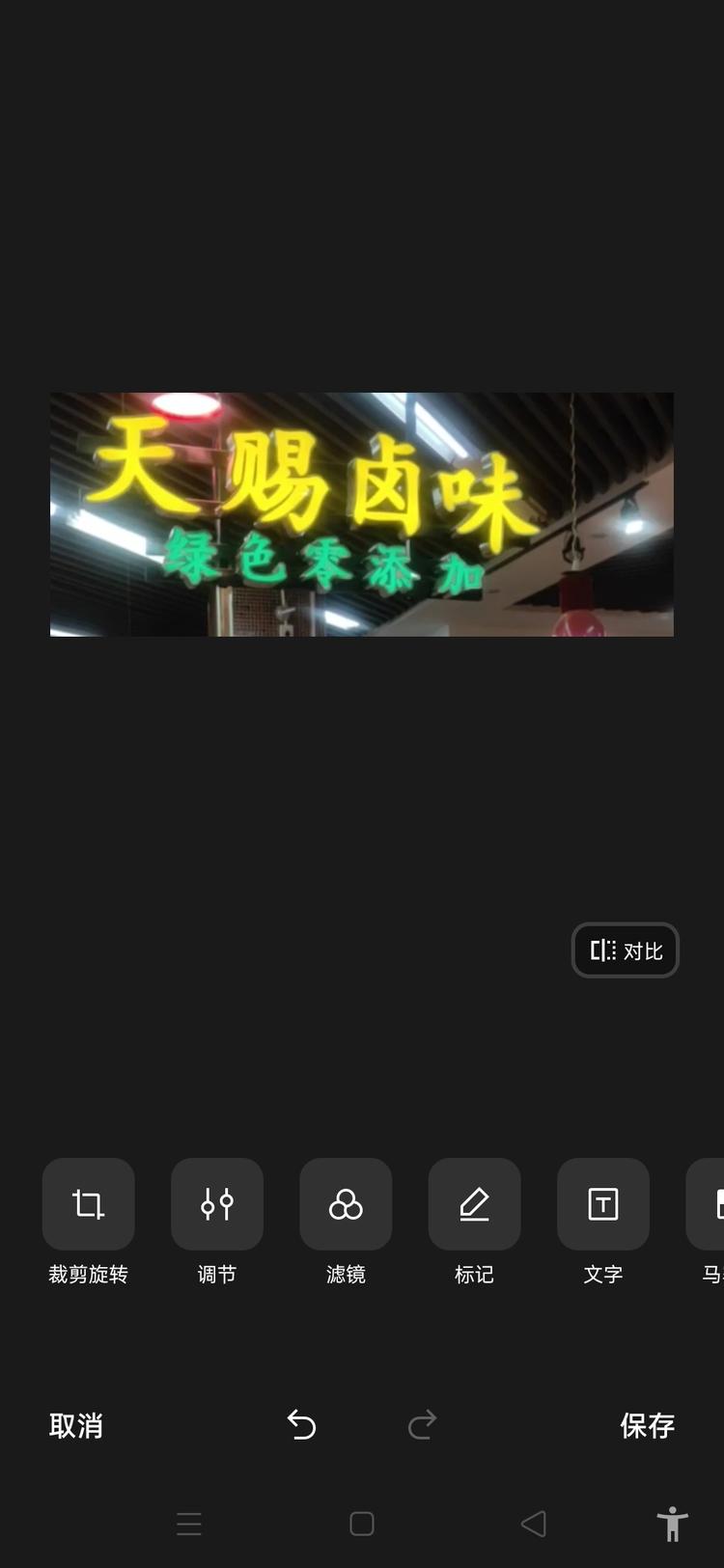Tap the 对比 compare button
Image resolution: width=724 pixels, height=1568 pixels.
click(626, 950)
